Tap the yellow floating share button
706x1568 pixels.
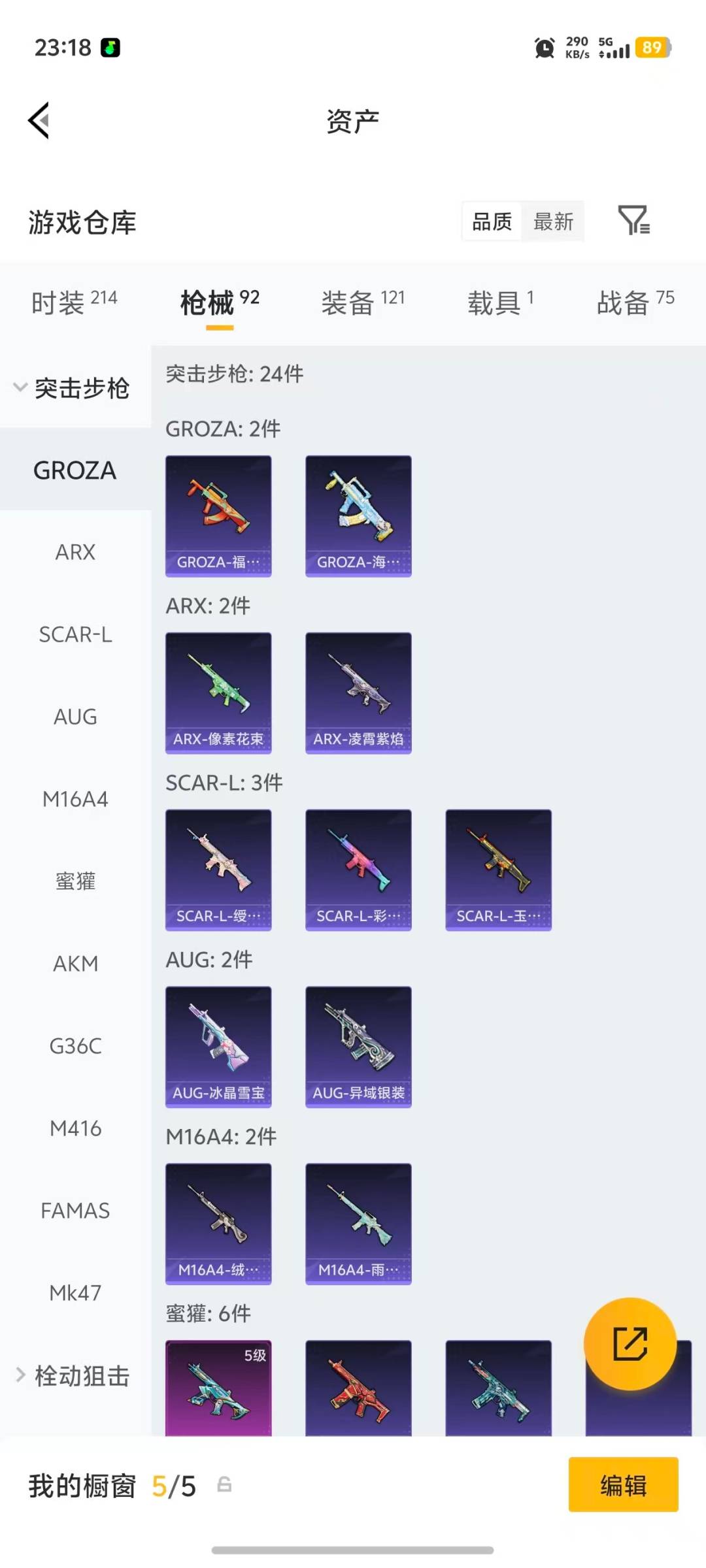click(x=630, y=1343)
